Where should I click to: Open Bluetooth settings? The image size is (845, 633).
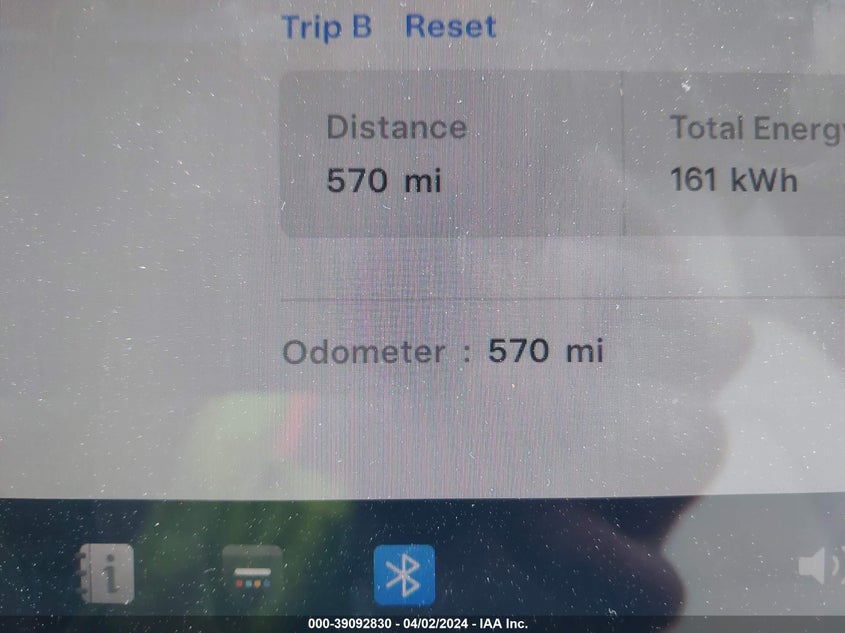point(404,575)
